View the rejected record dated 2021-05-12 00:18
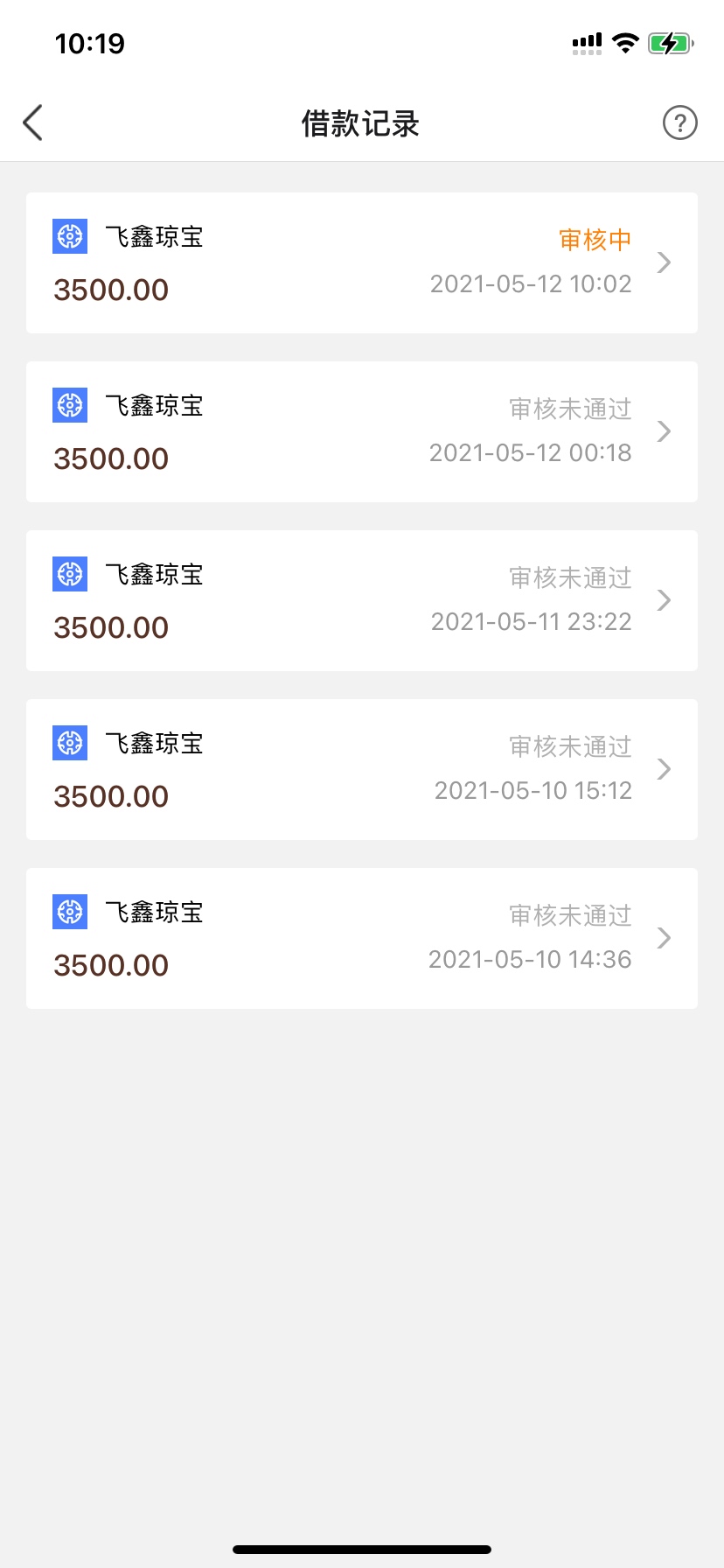Viewport: 724px width, 1568px height. click(x=362, y=431)
